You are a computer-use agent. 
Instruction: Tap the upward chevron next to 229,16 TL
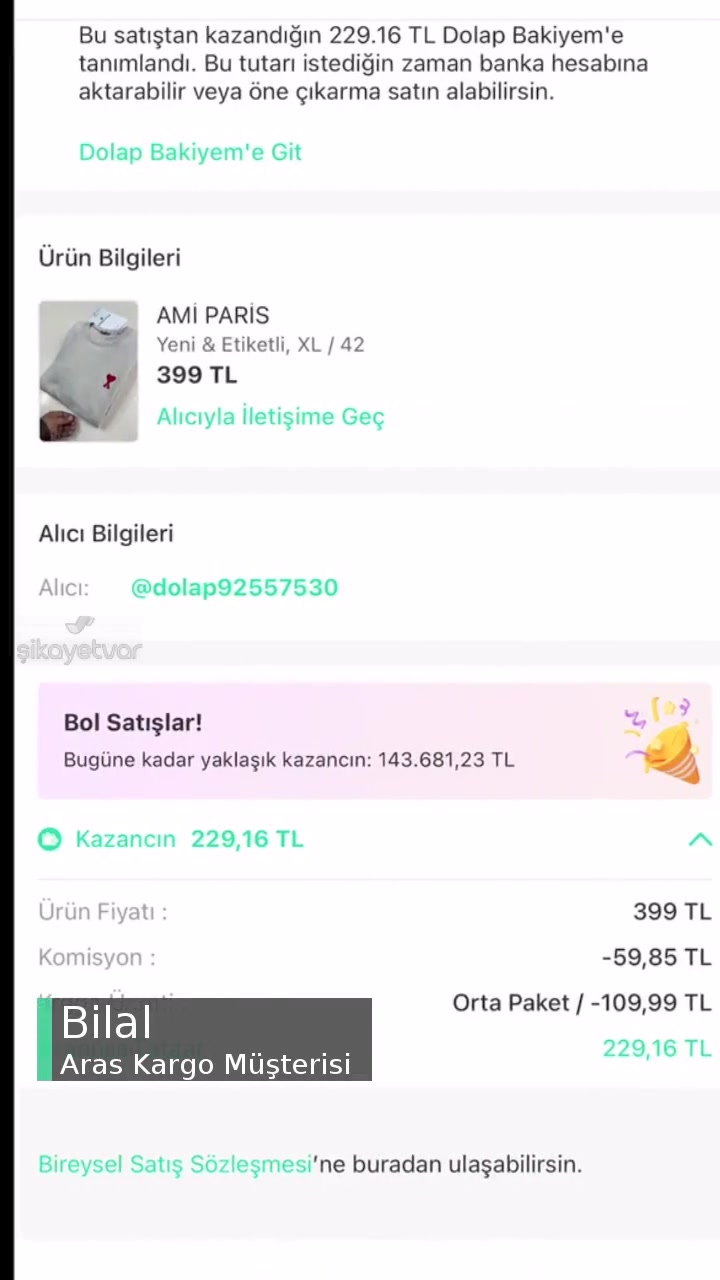coord(699,839)
